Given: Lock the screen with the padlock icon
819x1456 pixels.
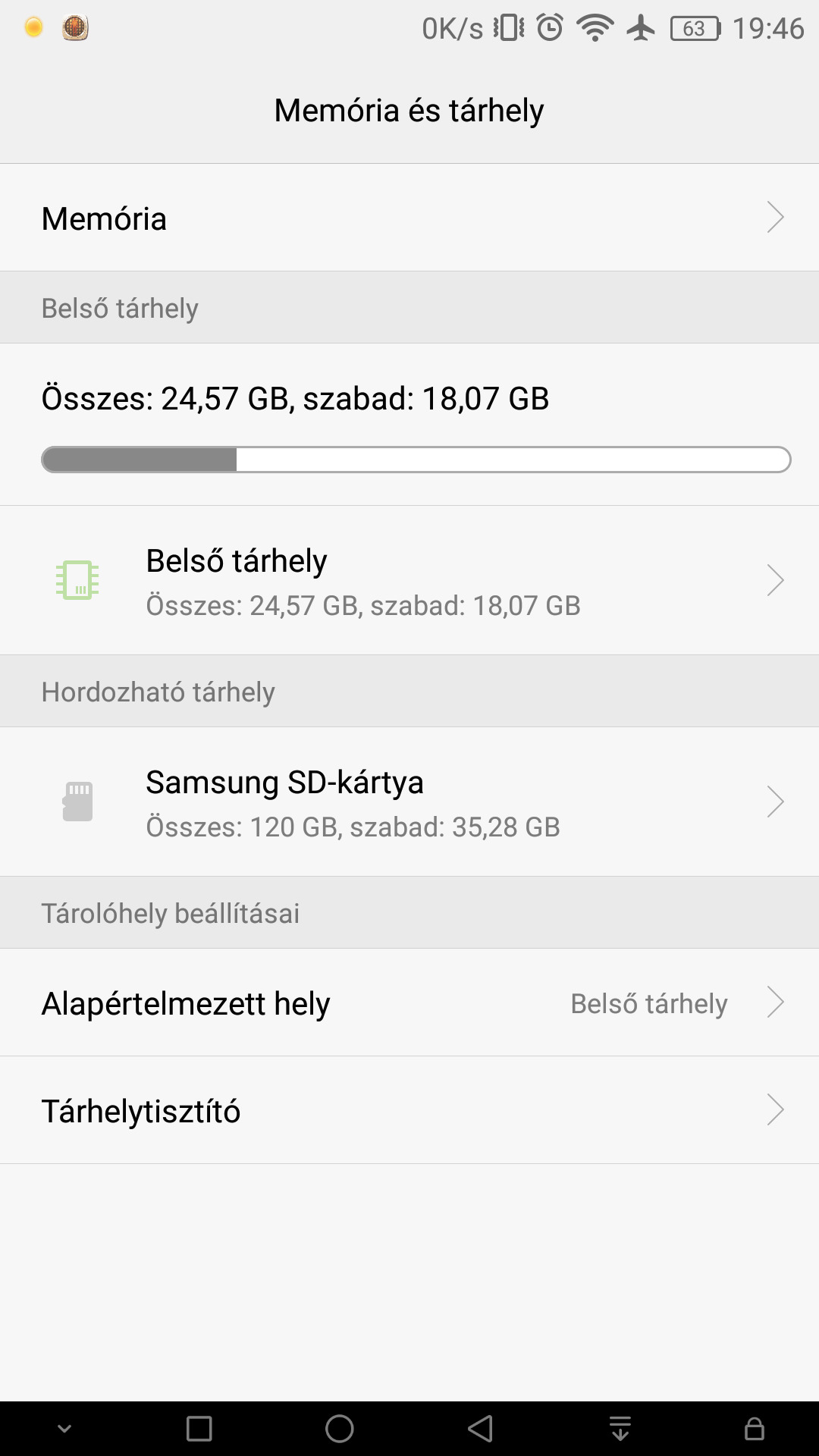Looking at the screenshot, I should (x=754, y=1429).
